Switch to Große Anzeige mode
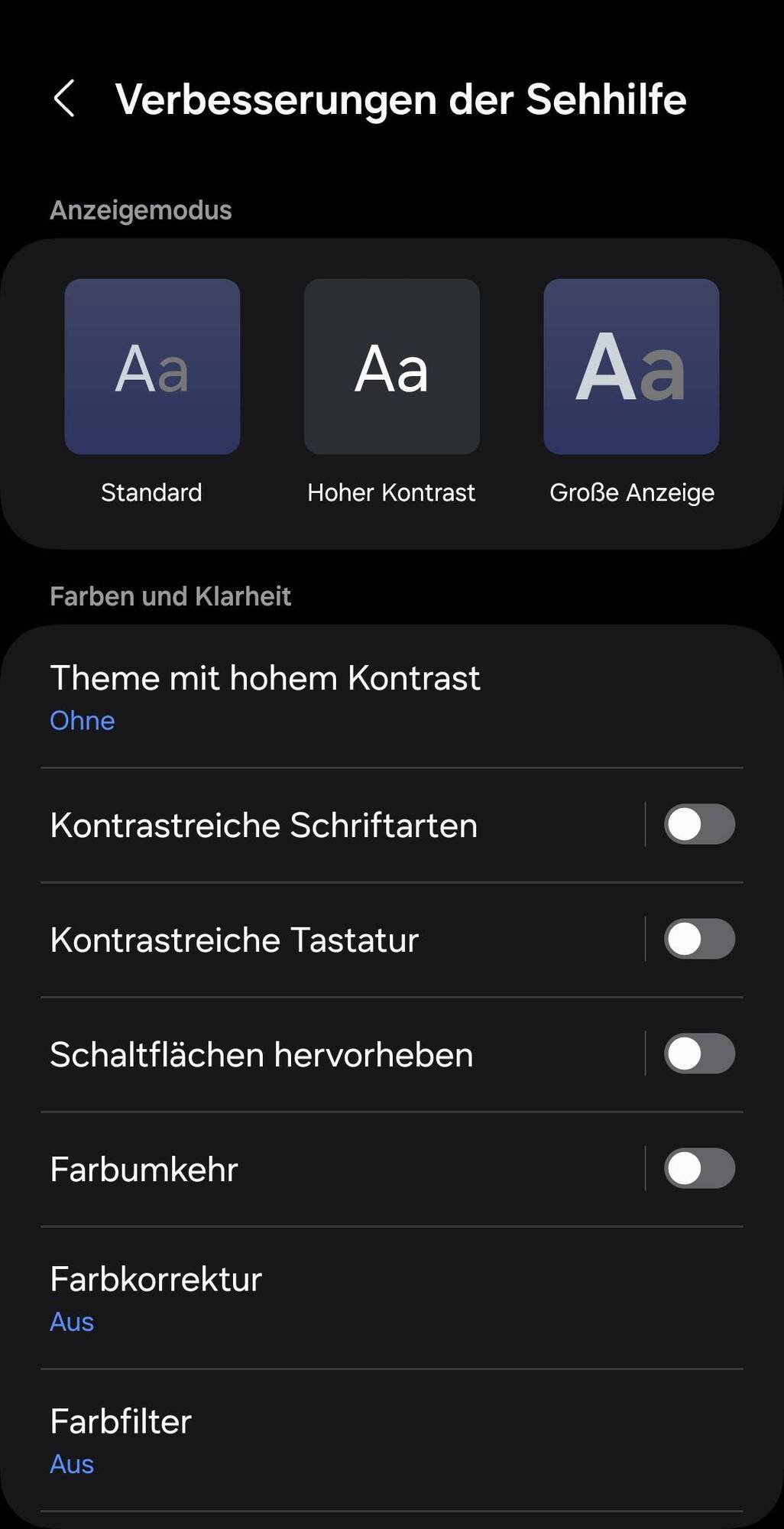 pyautogui.click(x=631, y=367)
